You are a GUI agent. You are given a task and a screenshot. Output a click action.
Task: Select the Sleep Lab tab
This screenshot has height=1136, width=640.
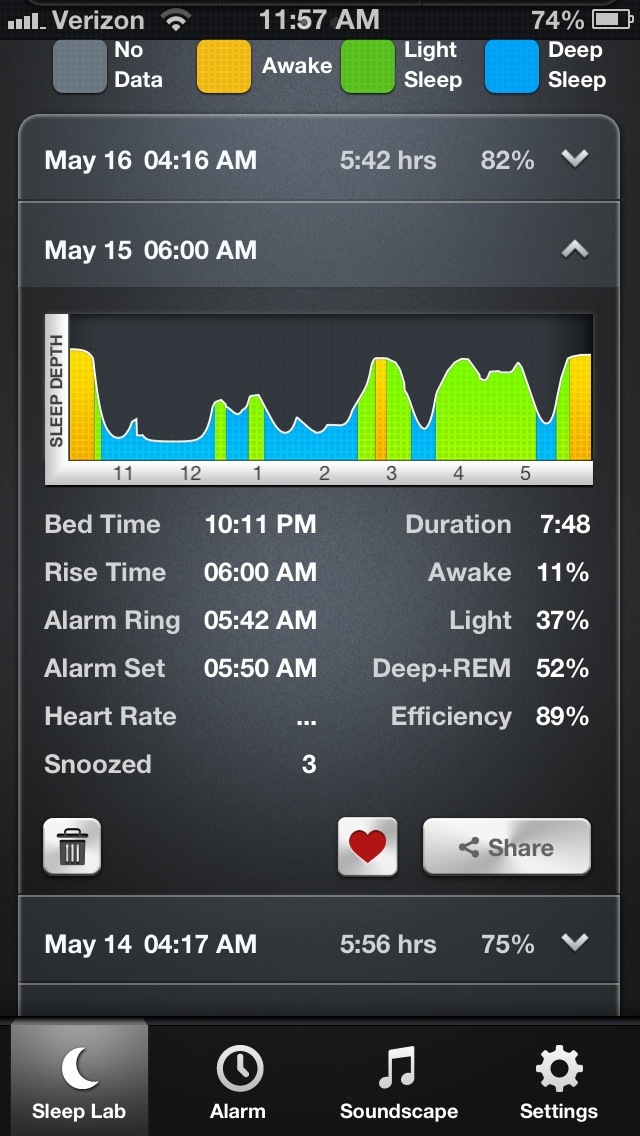(79, 1081)
